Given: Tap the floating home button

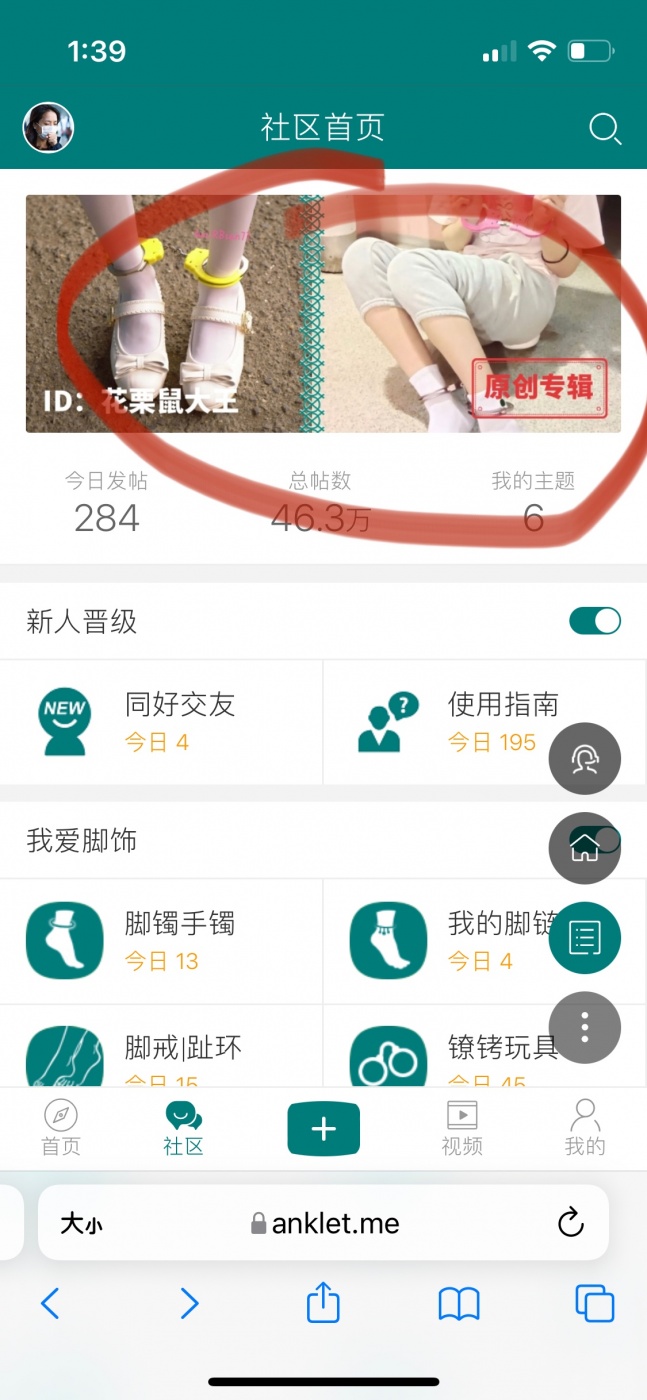Looking at the screenshot, I should 585,848.
